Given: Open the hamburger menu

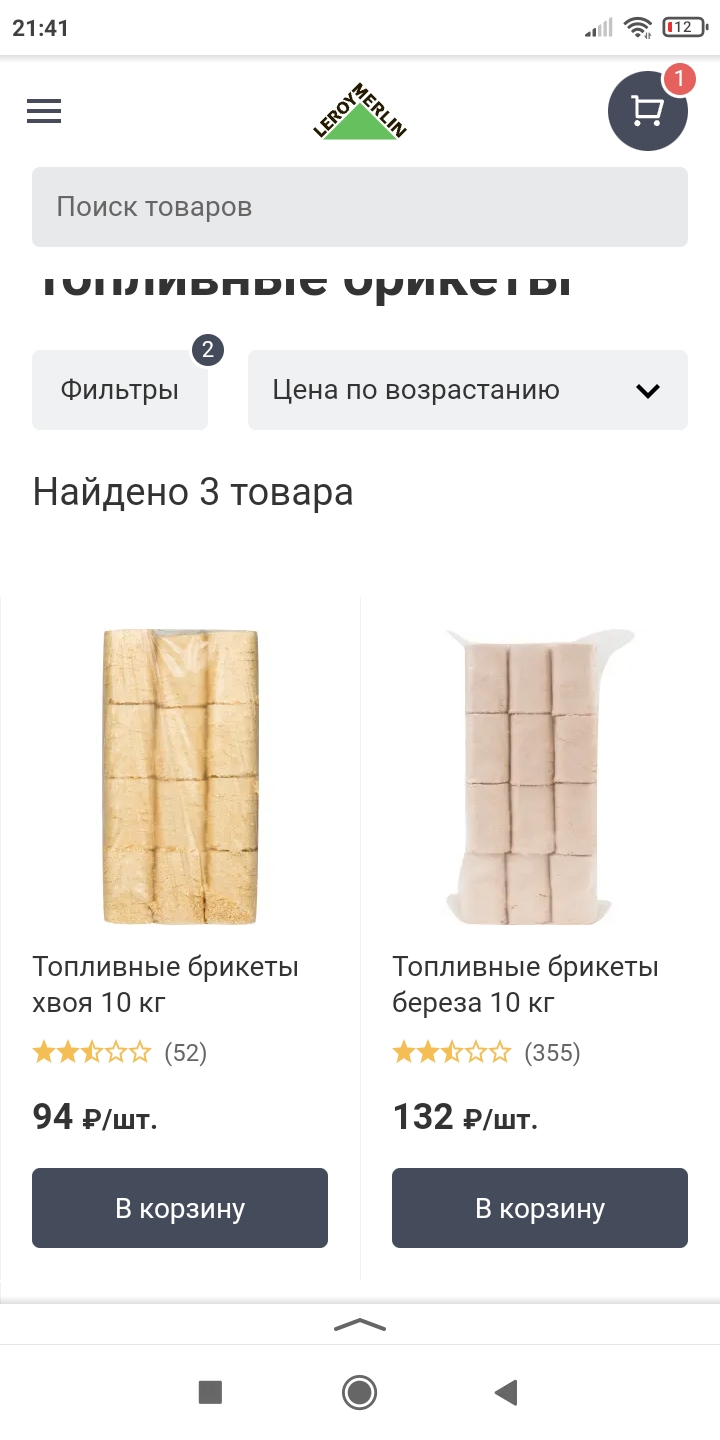Looking at the screenshot, I should [x=44, y=111].
